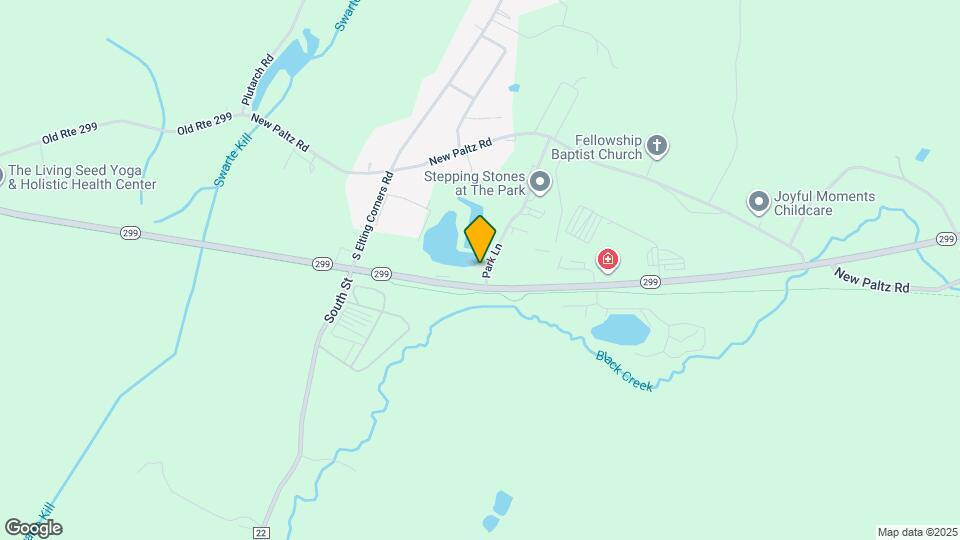Select the Stepping Stones at The Park pin

tap(540, 182)
